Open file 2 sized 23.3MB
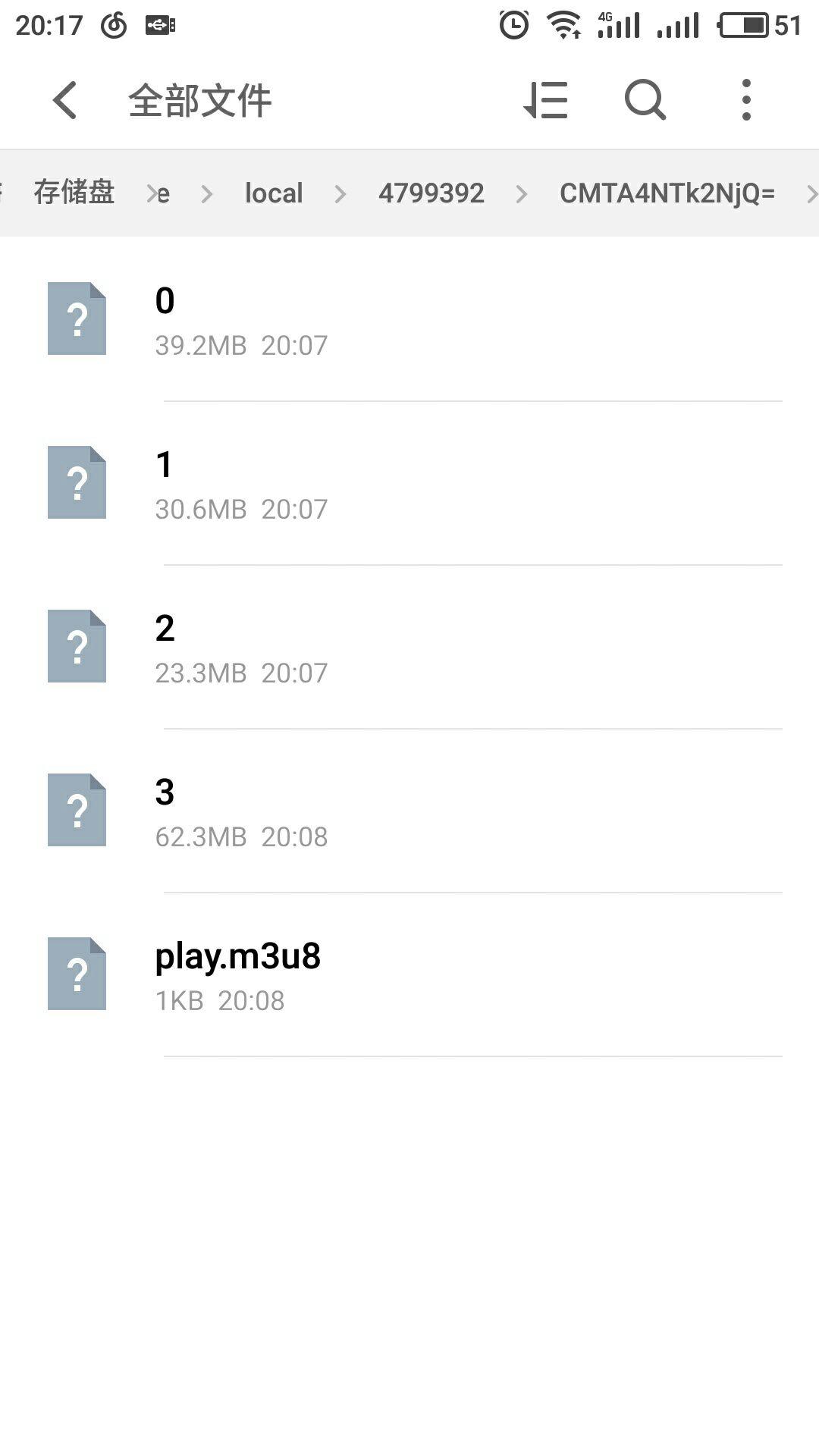 (x=409, y=647)
